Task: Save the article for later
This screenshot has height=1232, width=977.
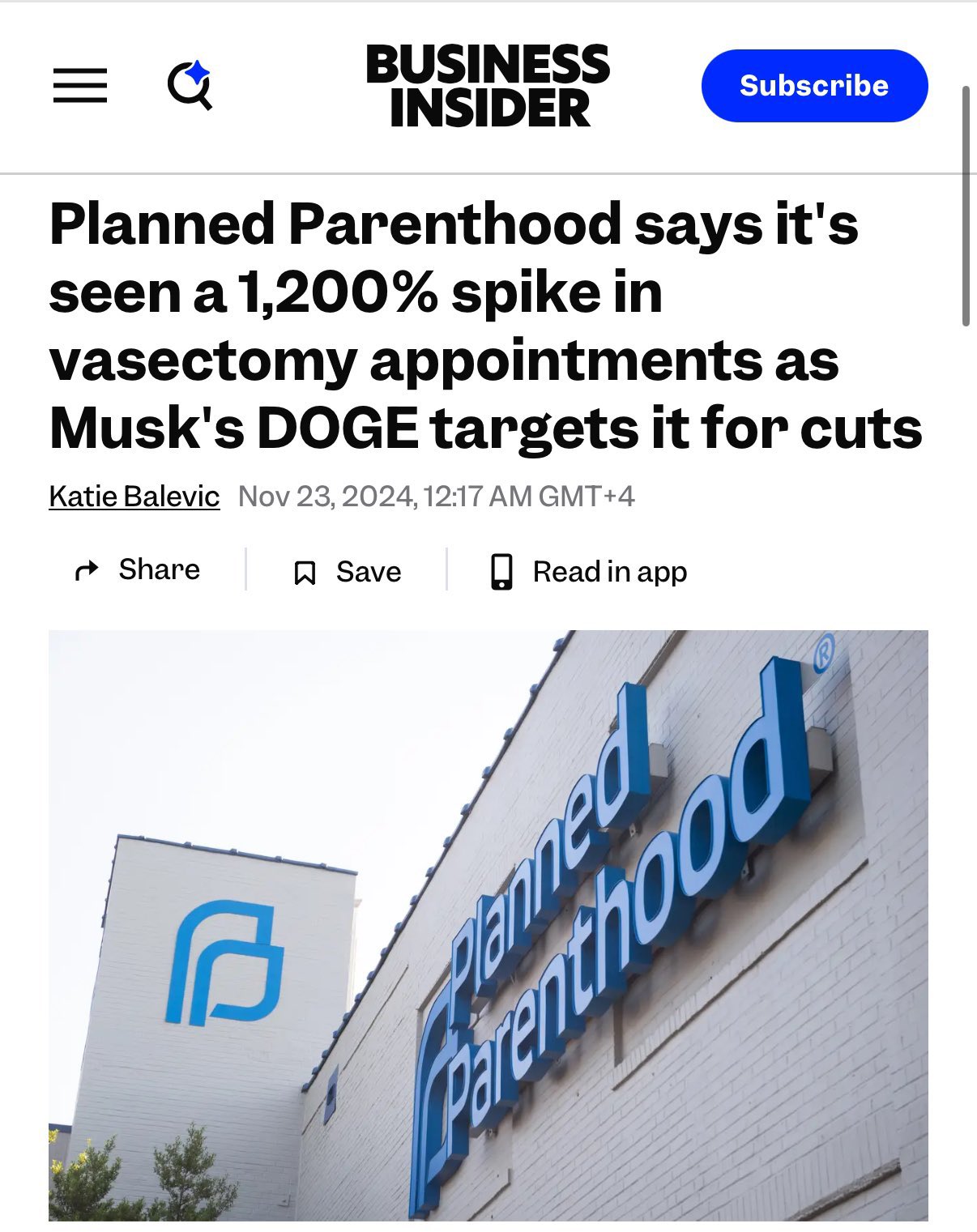Action: pyautogui.click(x=347, y=571)
